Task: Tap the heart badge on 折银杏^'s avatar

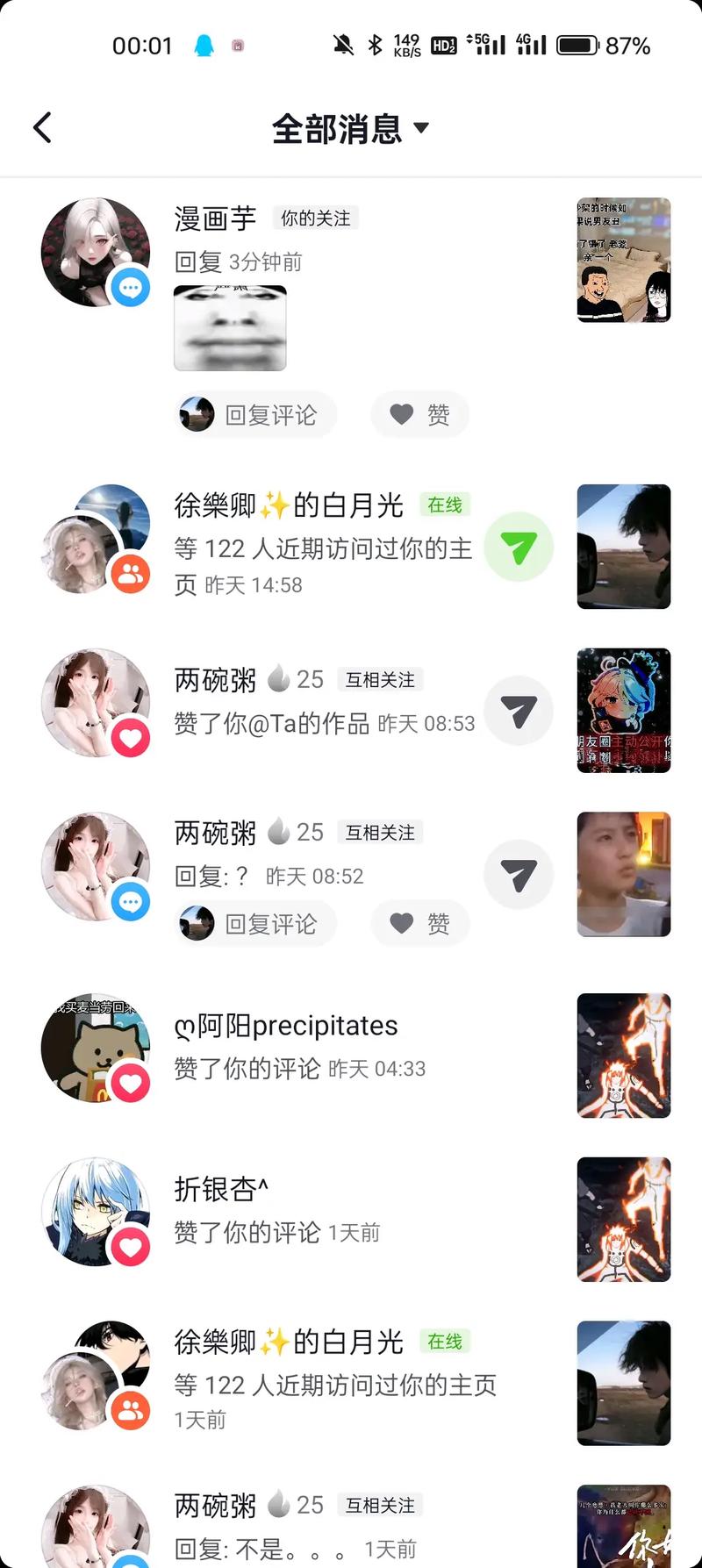Action: point(130,1247)
